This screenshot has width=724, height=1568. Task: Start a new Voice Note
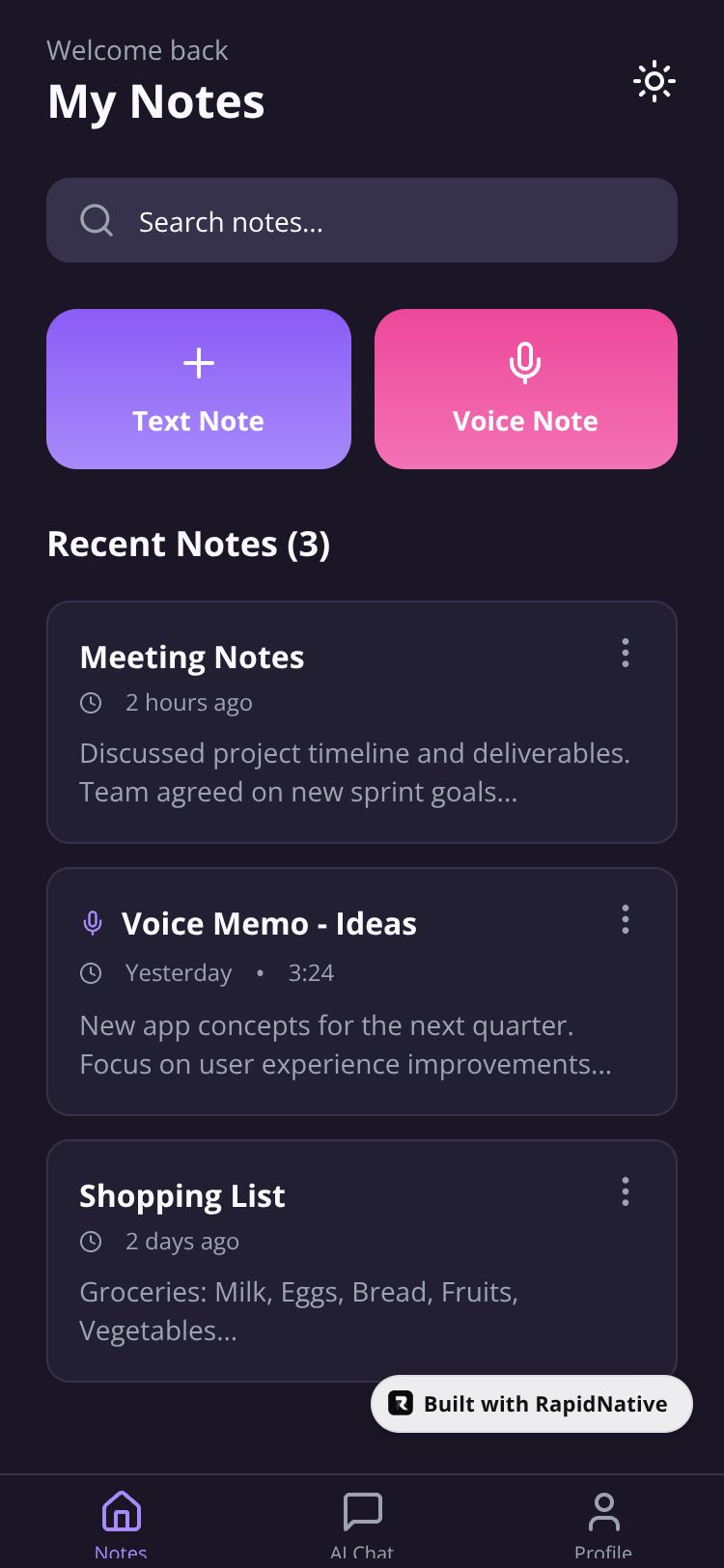click(526, 389)
